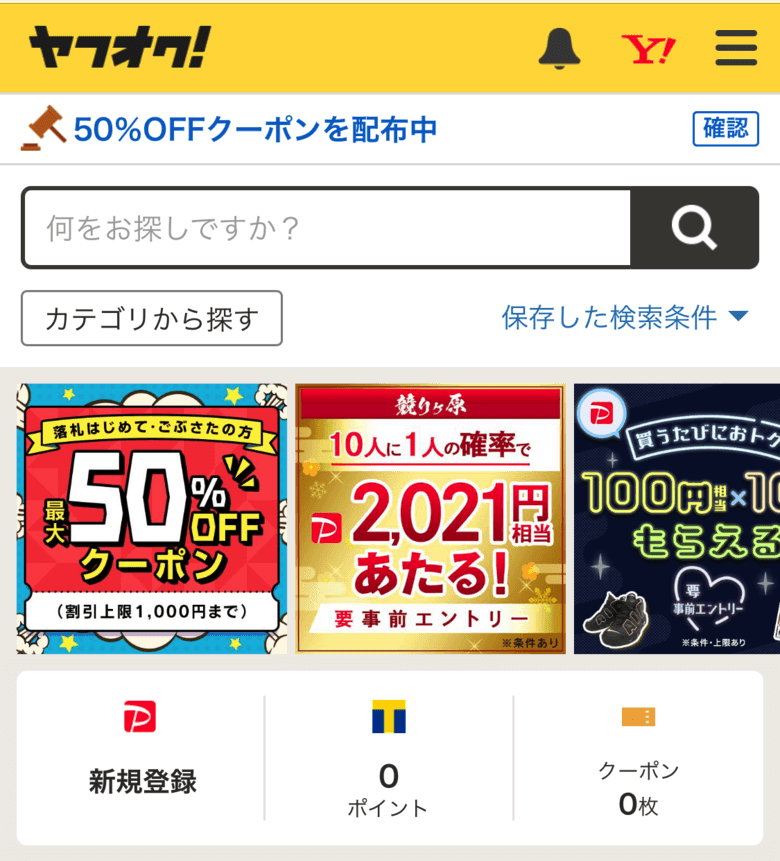Open the 2,021円相当あたる banner
This screenshot has width=780, height=861.
click(430, 519)
